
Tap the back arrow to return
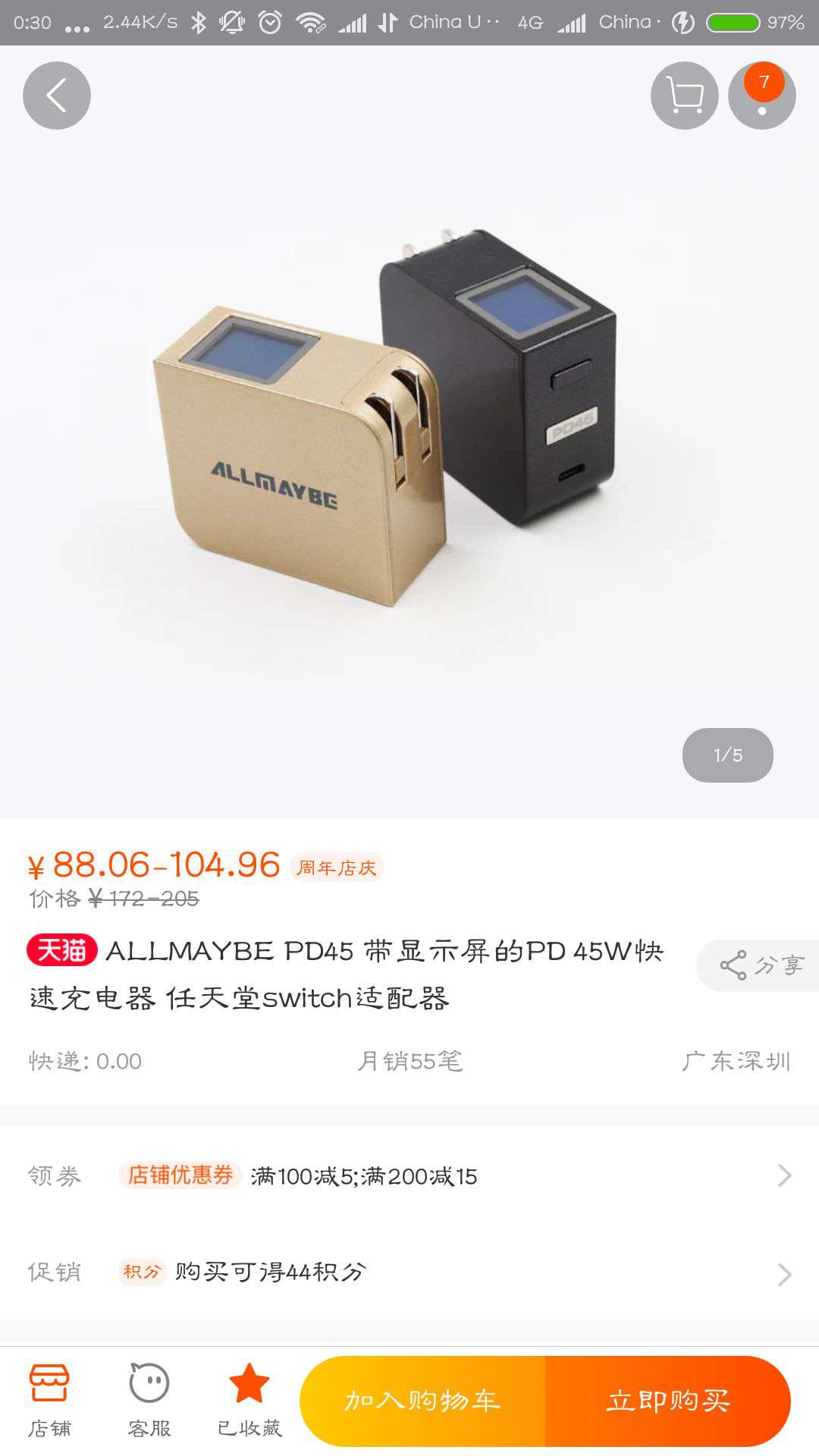56,94
